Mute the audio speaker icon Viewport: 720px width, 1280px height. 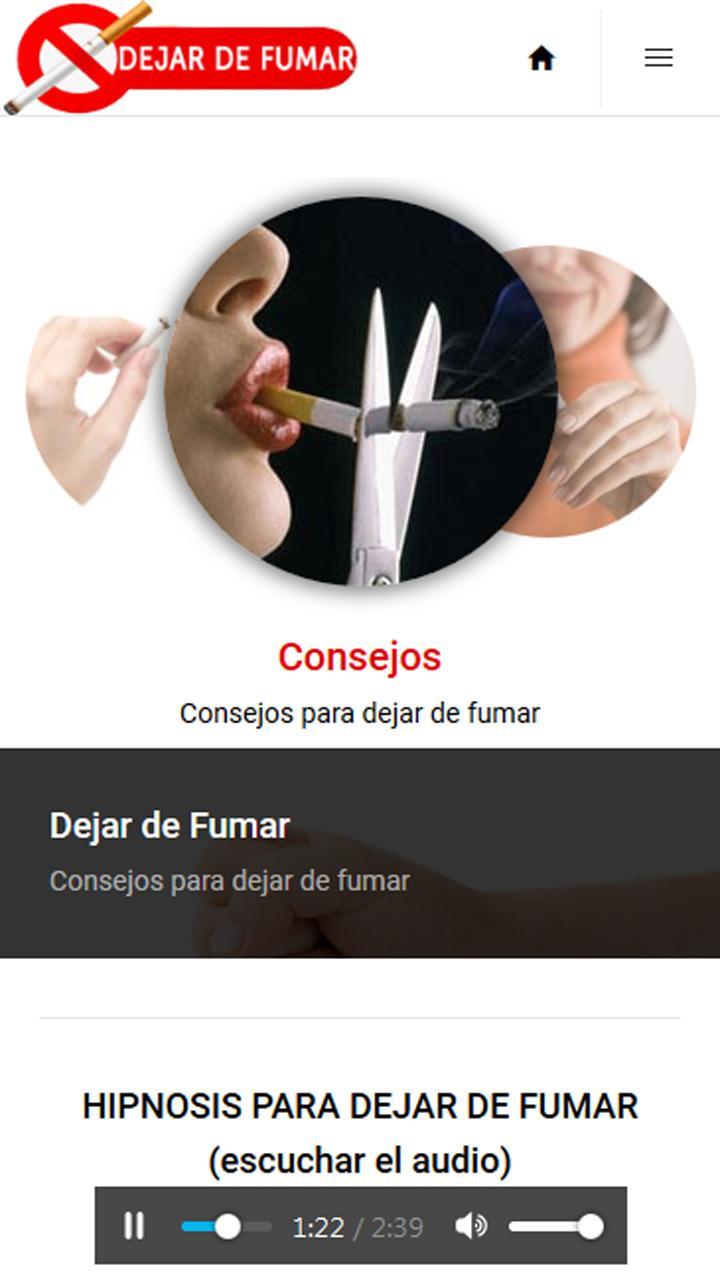point(470,1226)
